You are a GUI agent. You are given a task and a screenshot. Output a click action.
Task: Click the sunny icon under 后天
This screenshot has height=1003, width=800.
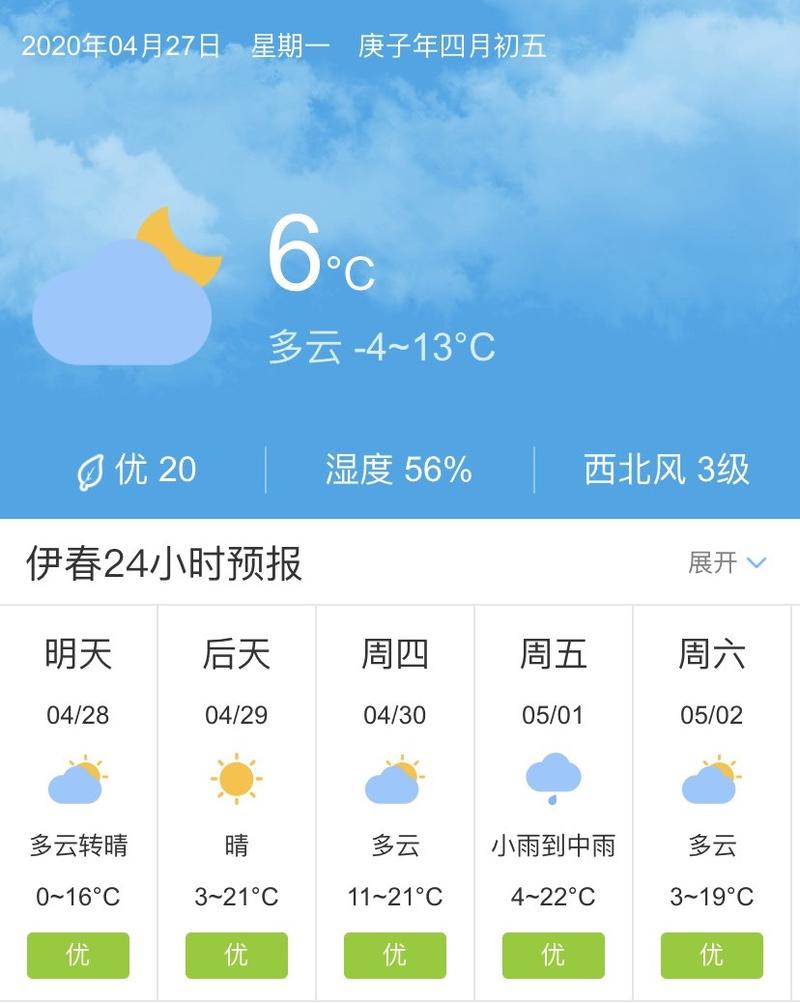click(236, 778)
